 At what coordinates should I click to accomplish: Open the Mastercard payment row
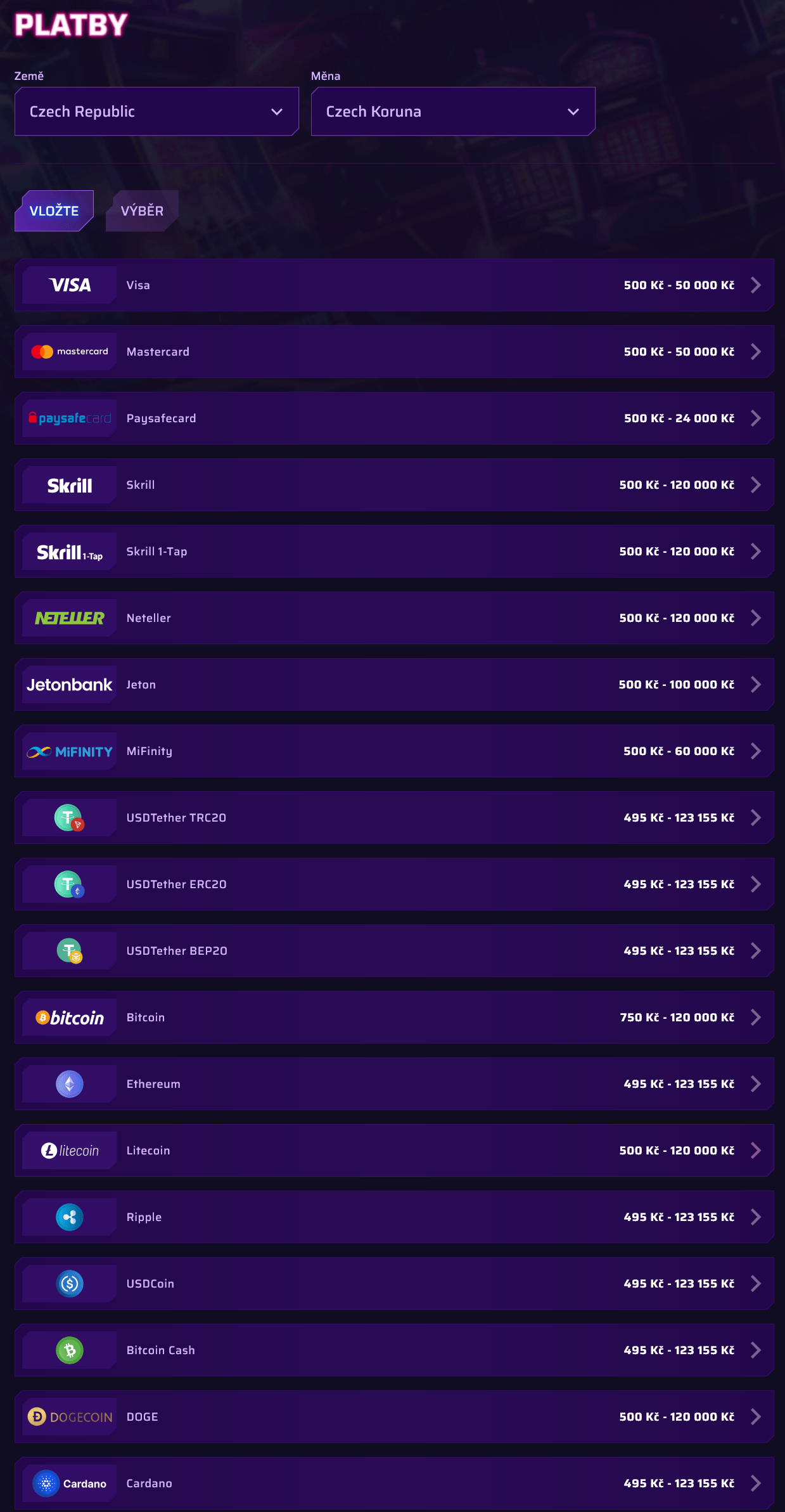click(x=394, y=352)
